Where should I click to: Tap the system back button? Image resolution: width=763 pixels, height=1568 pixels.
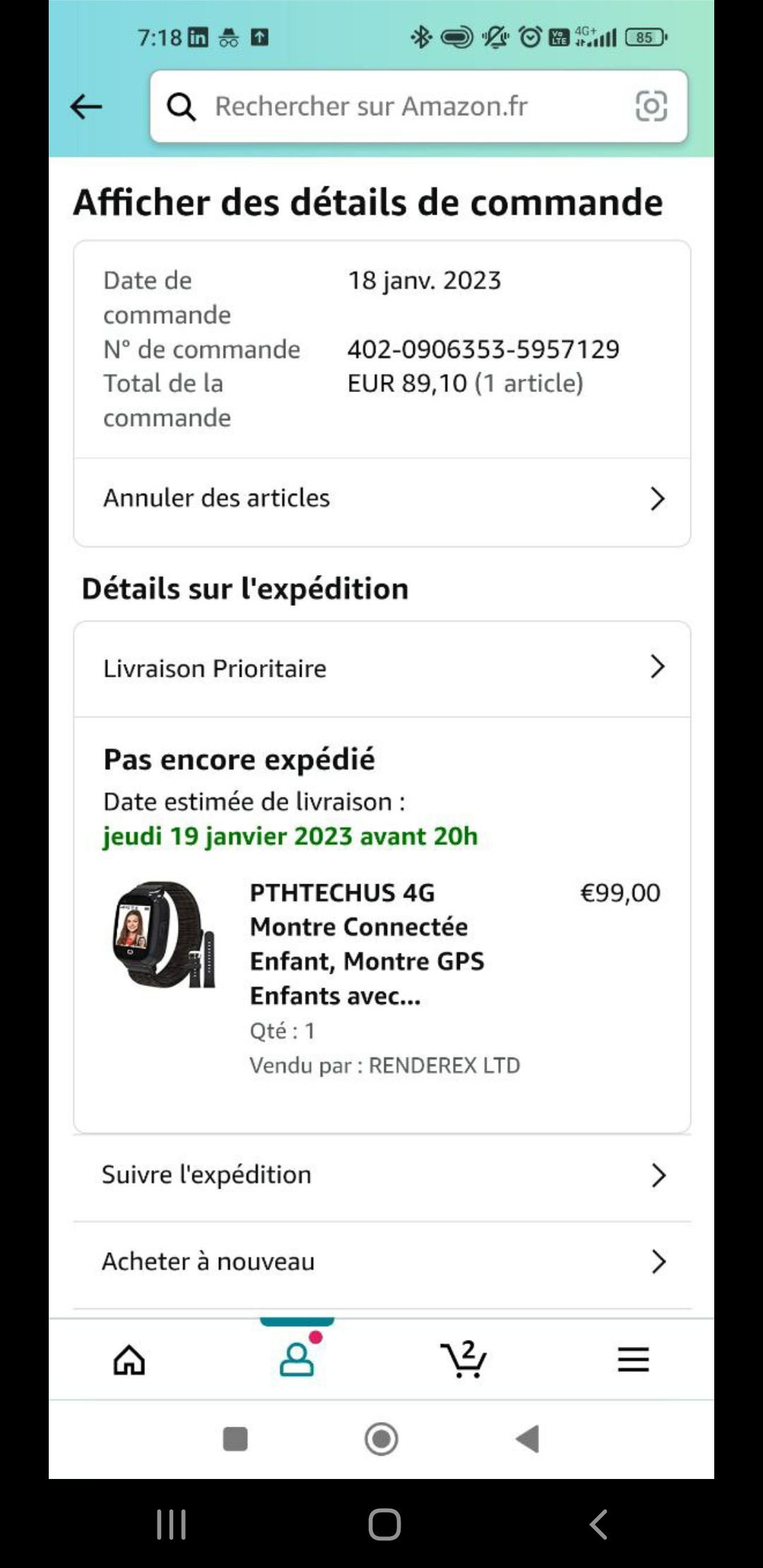(598, 1524)
